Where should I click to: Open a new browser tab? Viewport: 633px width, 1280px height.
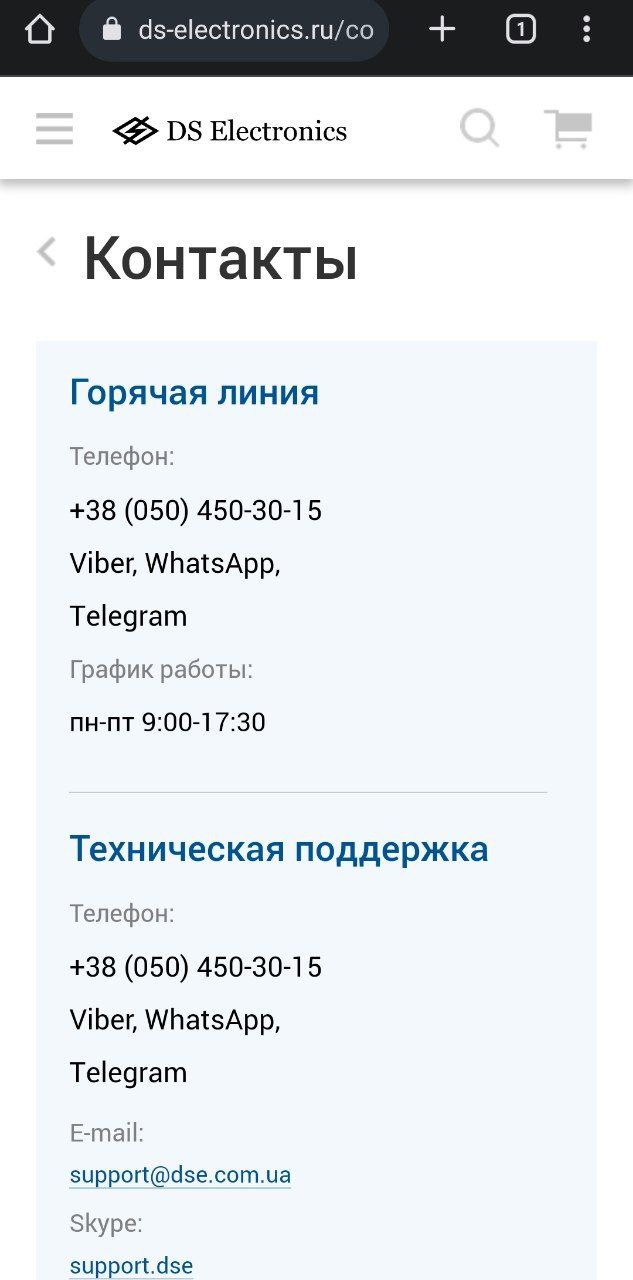click(x=442, y=30)
